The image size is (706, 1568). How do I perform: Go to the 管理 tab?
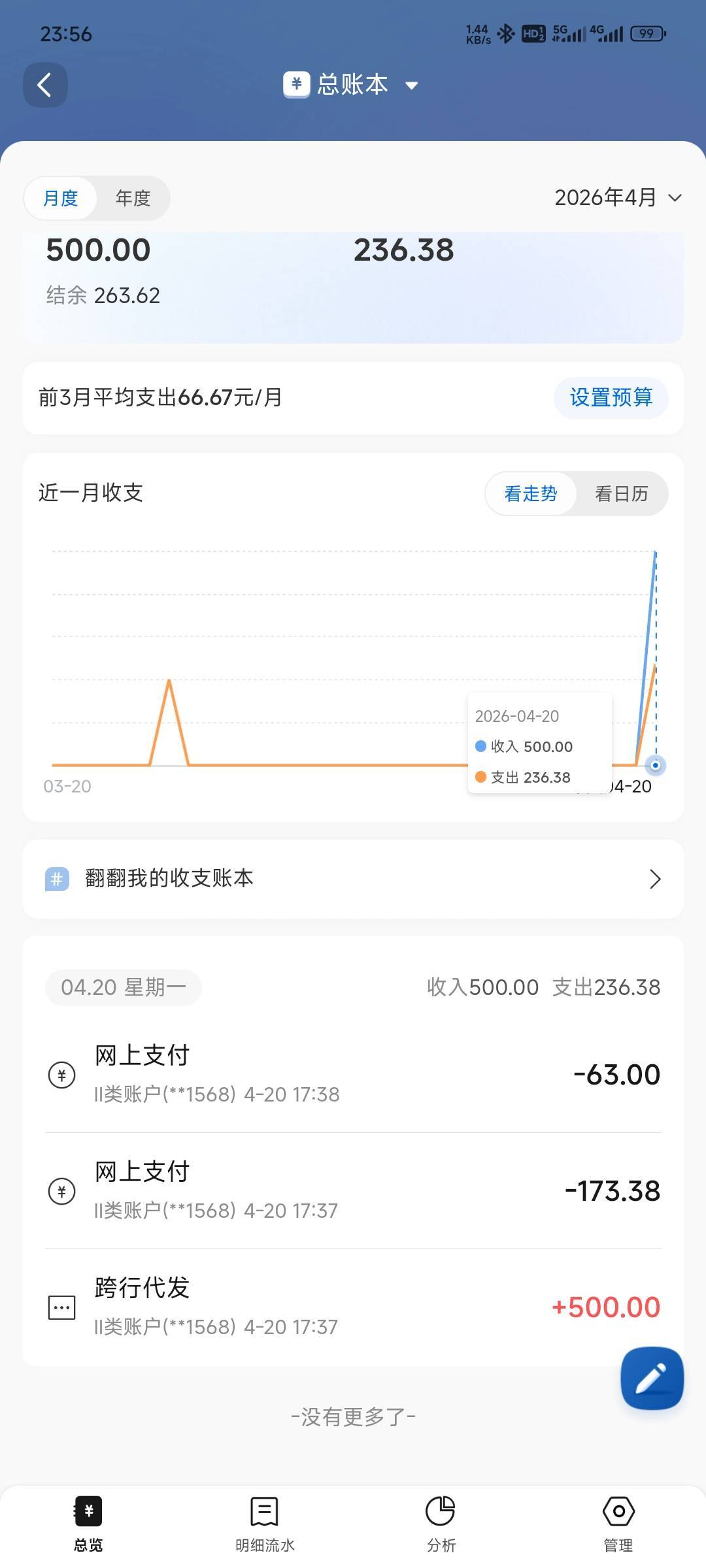618,1524
